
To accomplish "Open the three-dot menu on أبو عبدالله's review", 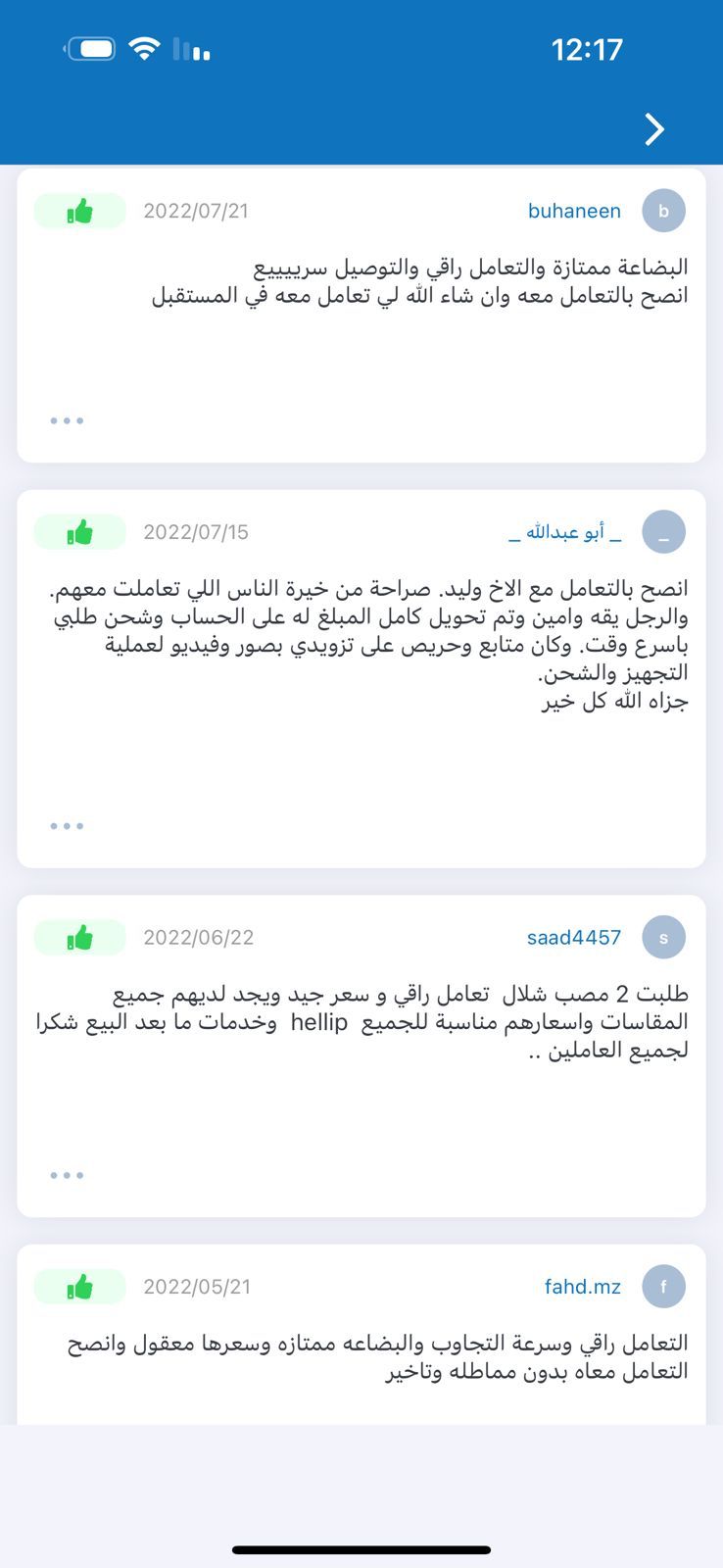I will (x=67, y=826).
